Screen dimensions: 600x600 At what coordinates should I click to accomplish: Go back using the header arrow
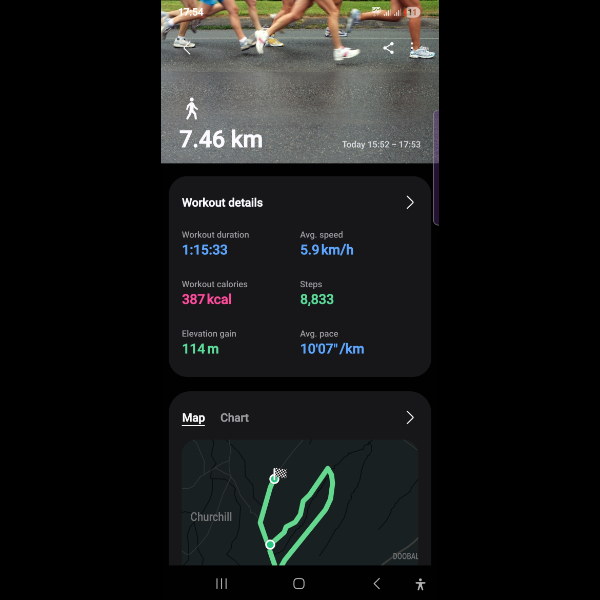[x=187, y=48]
